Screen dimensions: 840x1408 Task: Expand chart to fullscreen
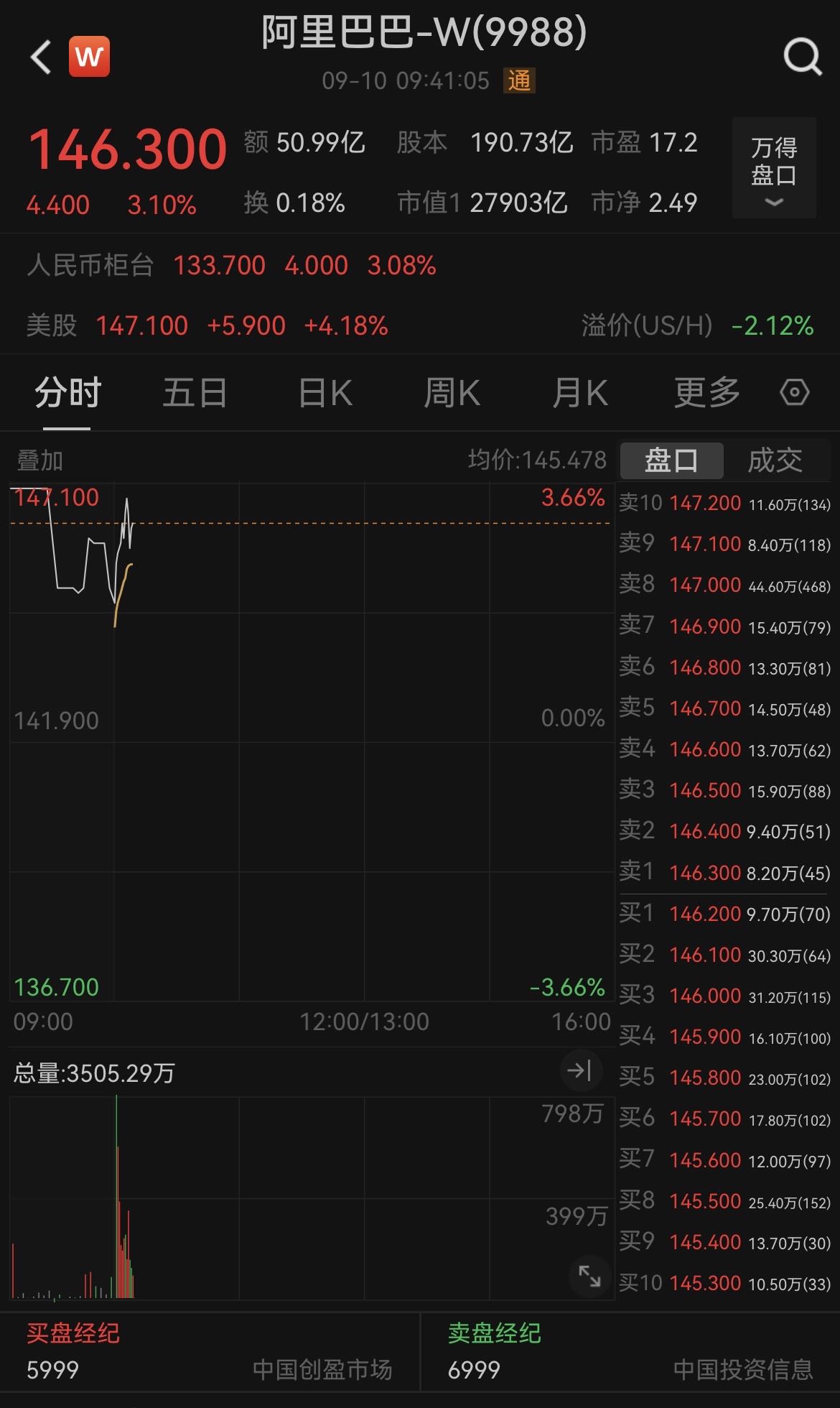pyautogui.click(x=589, y=1276)
